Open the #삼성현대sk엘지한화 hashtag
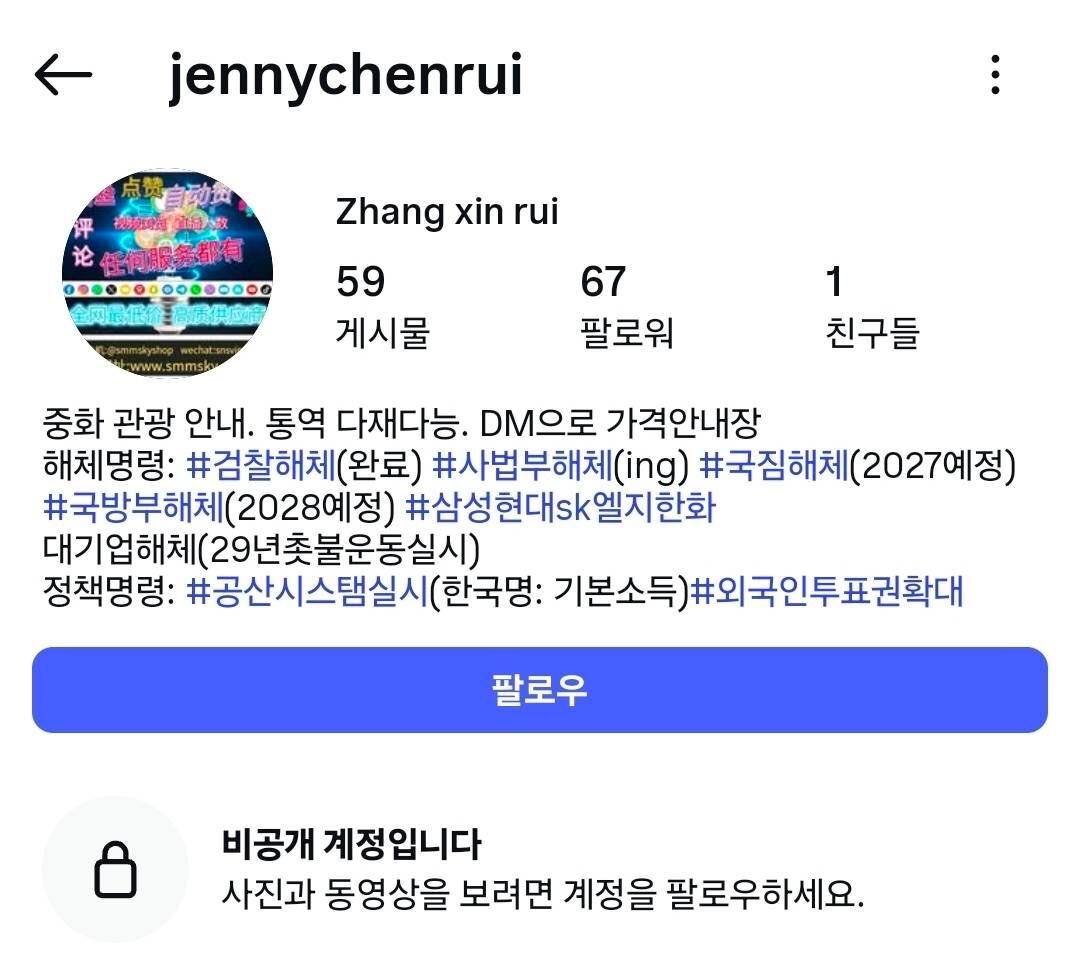Viewport: 1080px width, 961px height. [560, 508]
